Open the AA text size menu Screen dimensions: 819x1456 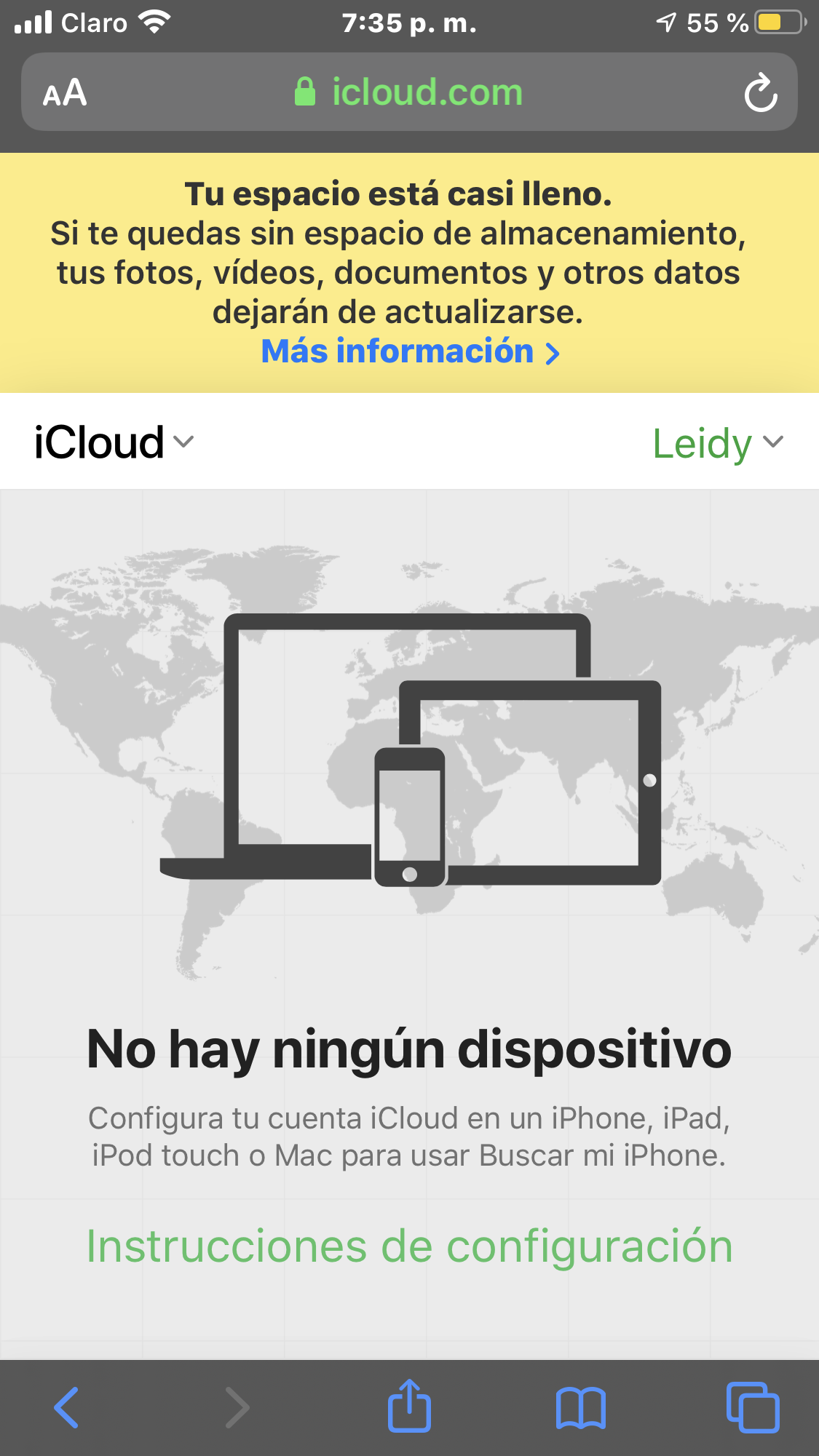[65, 93]
